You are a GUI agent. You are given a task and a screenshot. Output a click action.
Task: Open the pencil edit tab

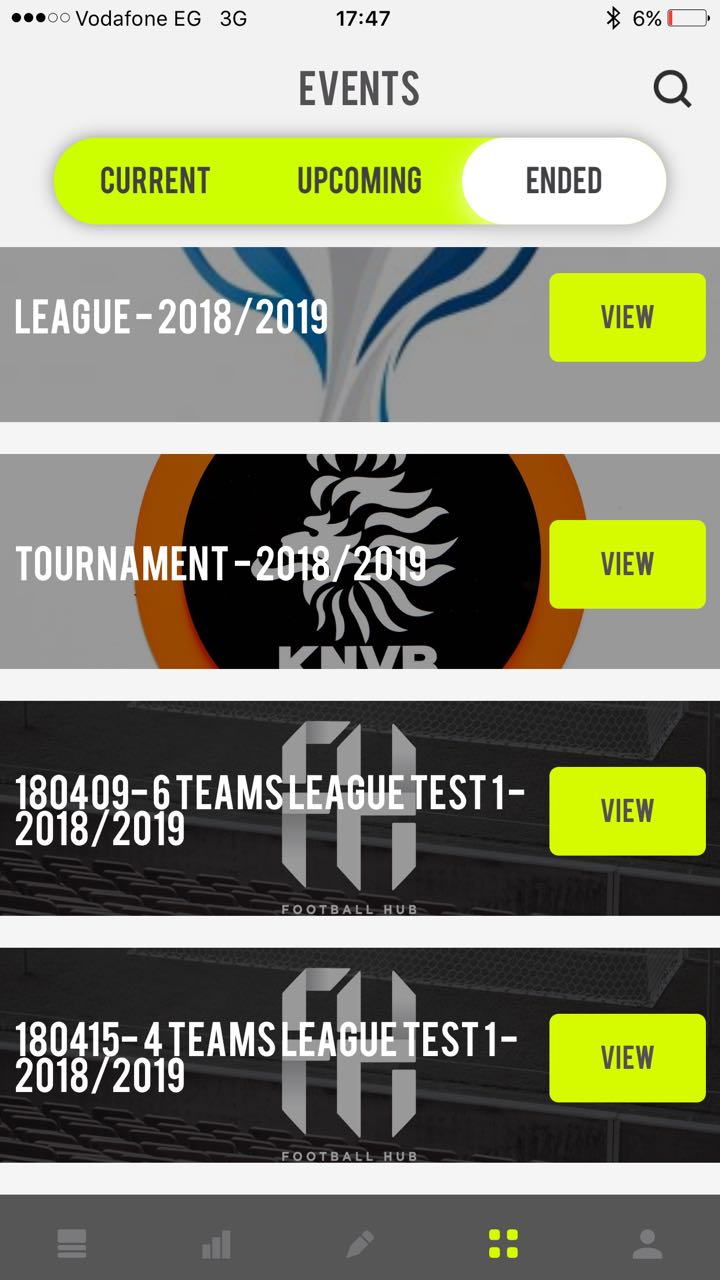tap(360, 1244)
